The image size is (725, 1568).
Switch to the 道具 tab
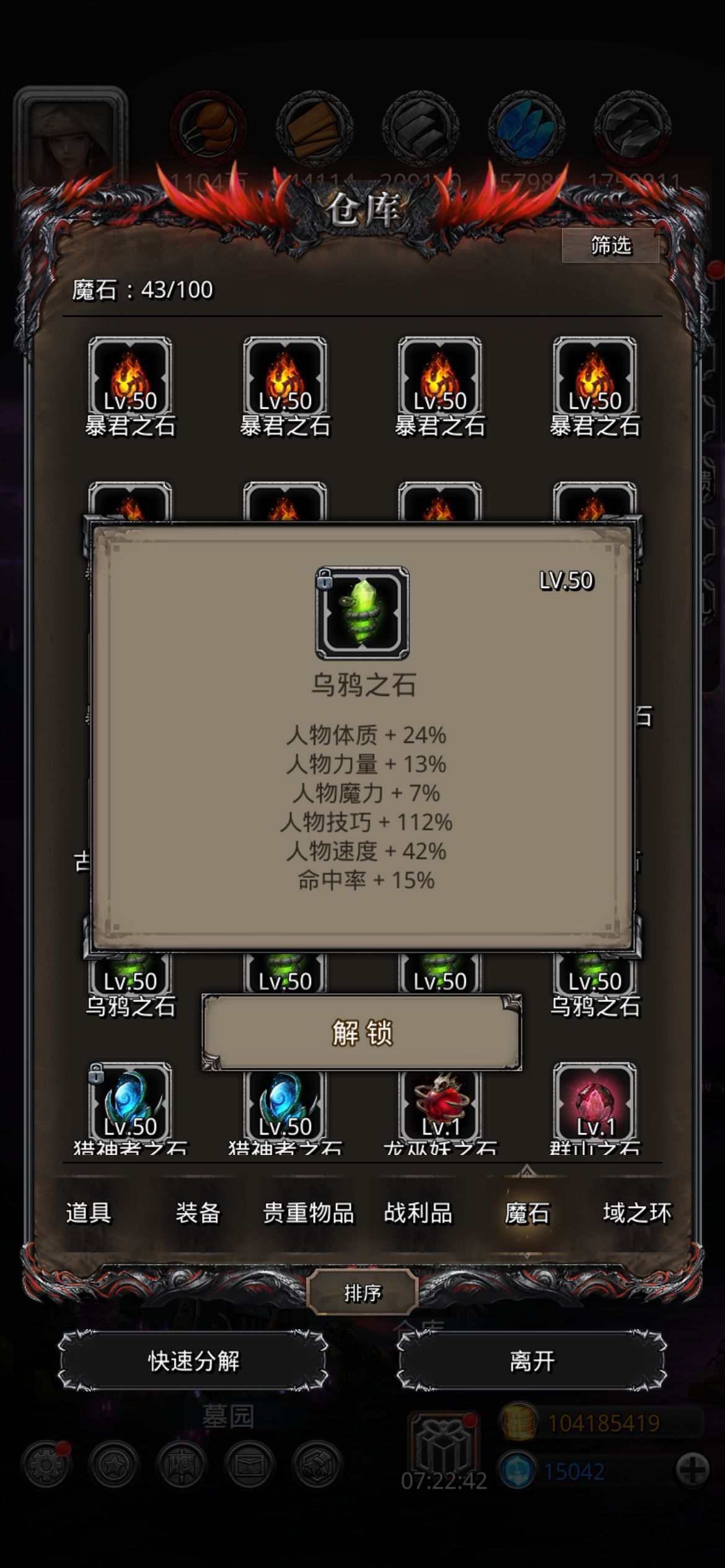(x=89, y=1213)
